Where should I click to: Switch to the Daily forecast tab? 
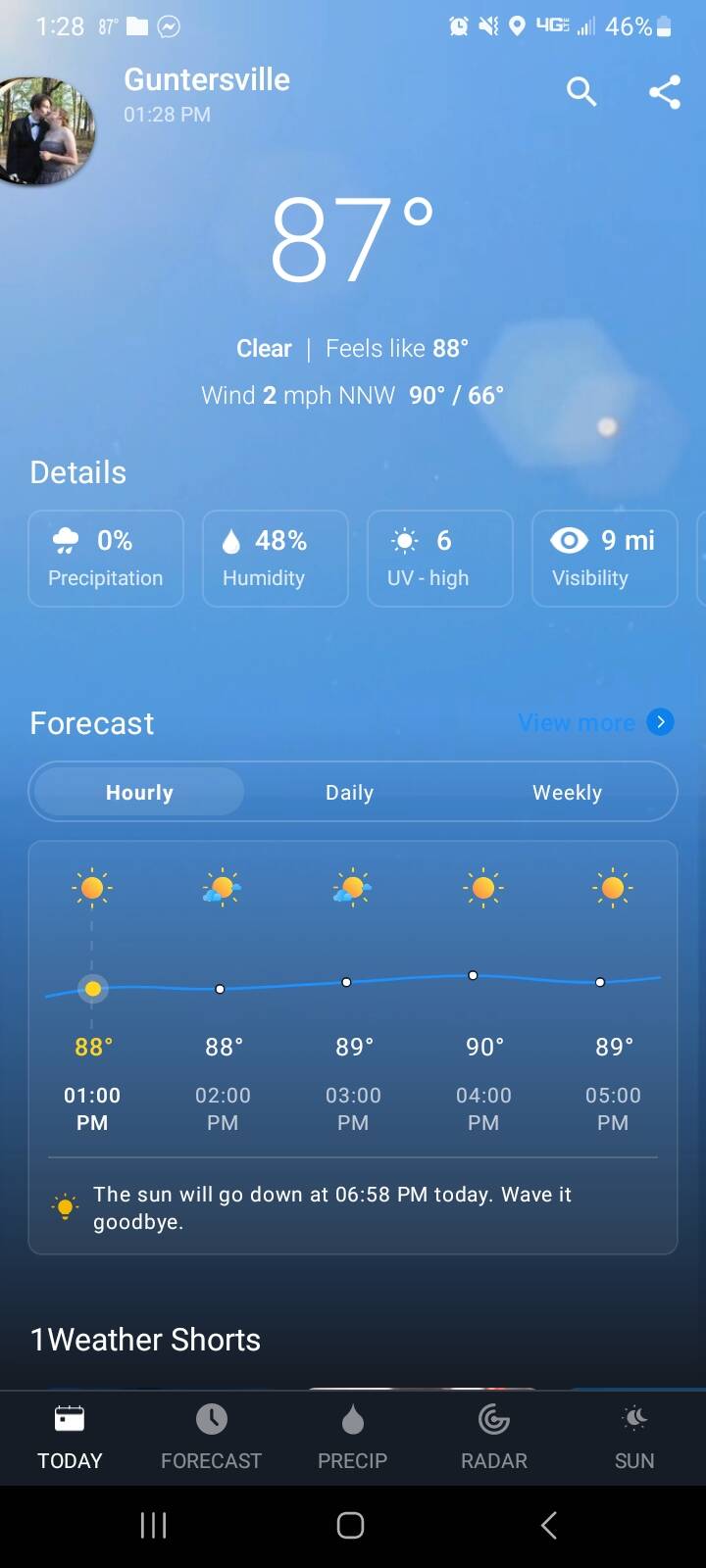click(x=350, y=792)
